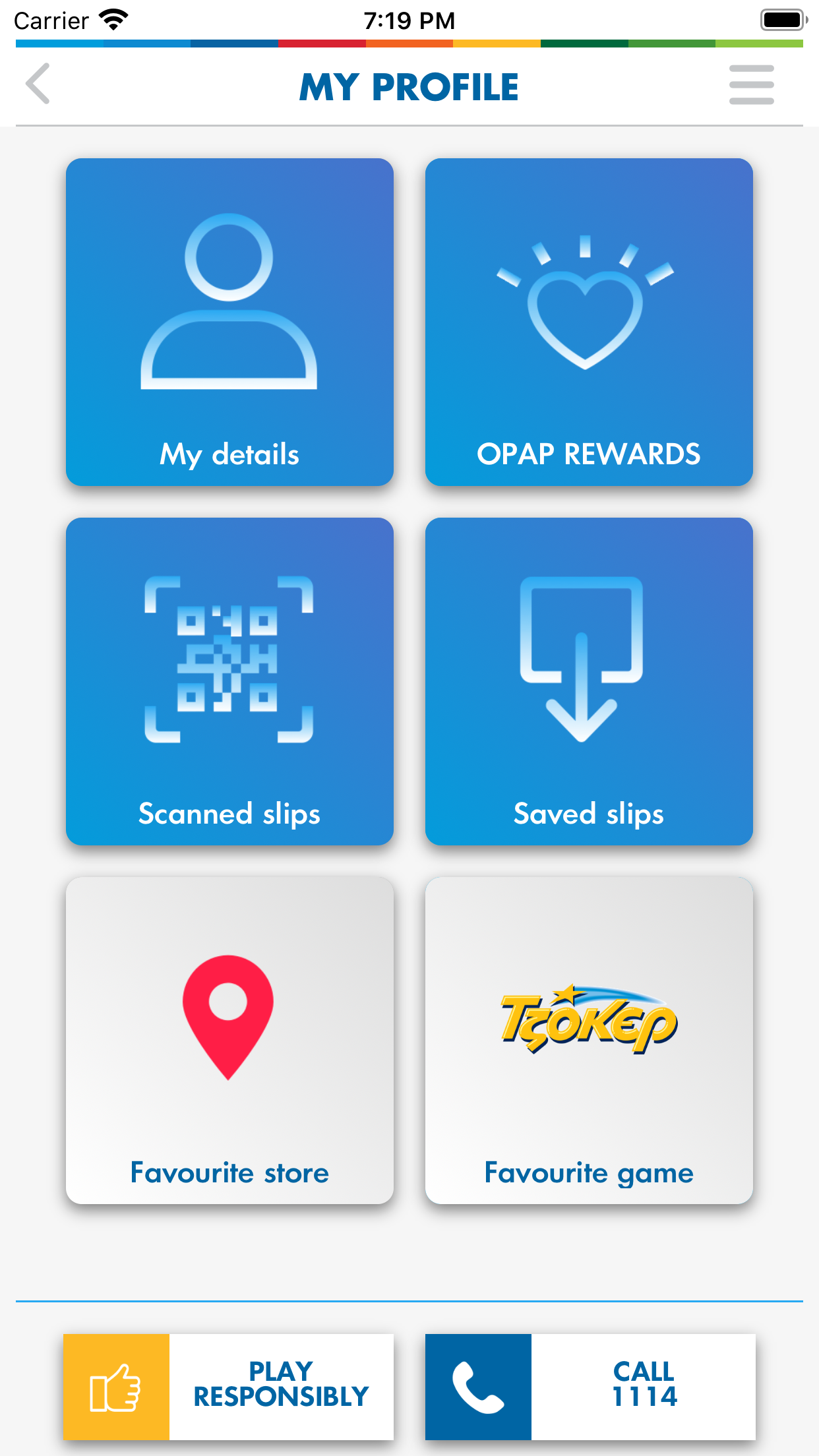Open the My details tile
The width and height of the screenshot is (819, 1456).
click(x=229, y=322)
